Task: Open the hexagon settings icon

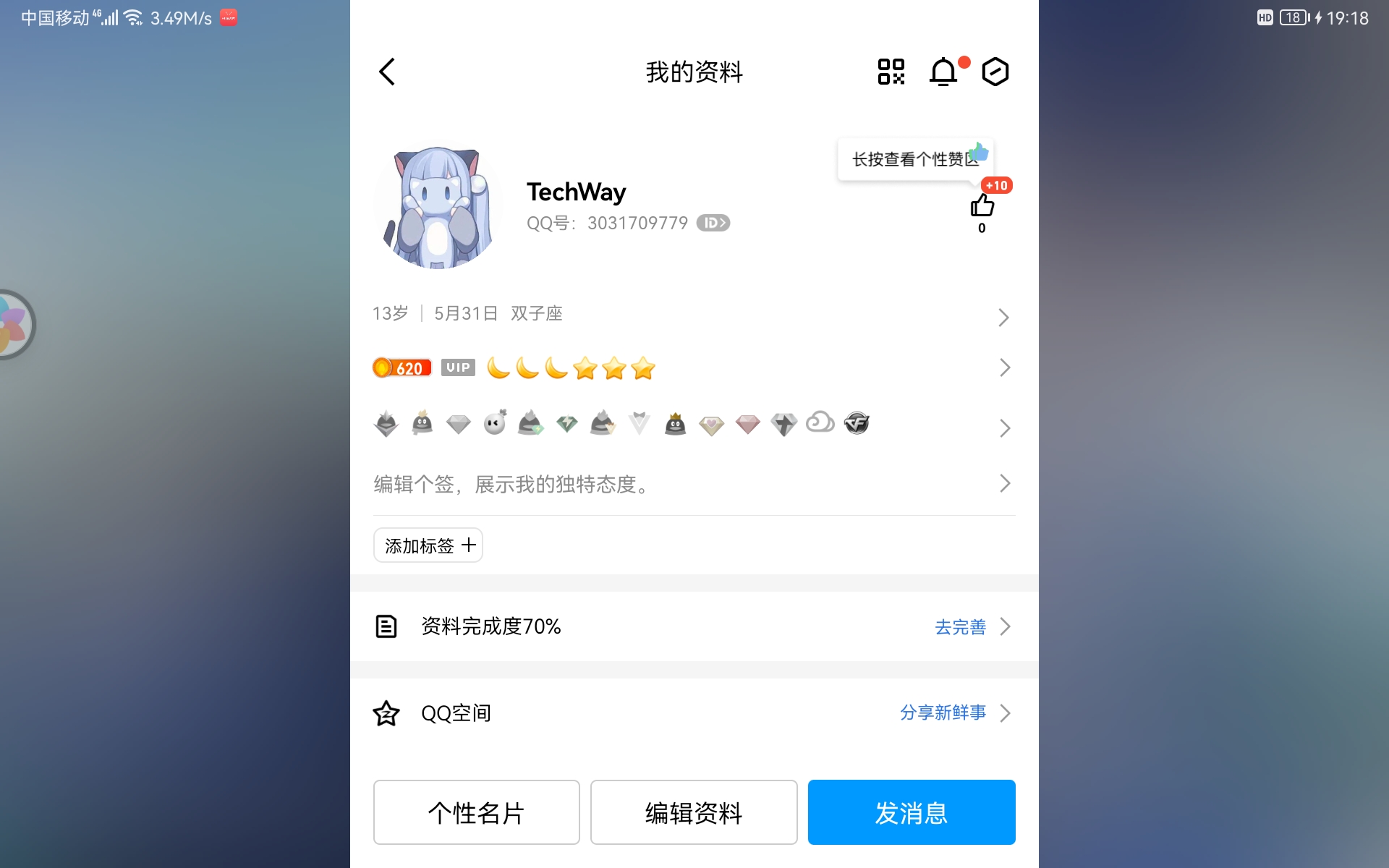Action: [995, 72]
